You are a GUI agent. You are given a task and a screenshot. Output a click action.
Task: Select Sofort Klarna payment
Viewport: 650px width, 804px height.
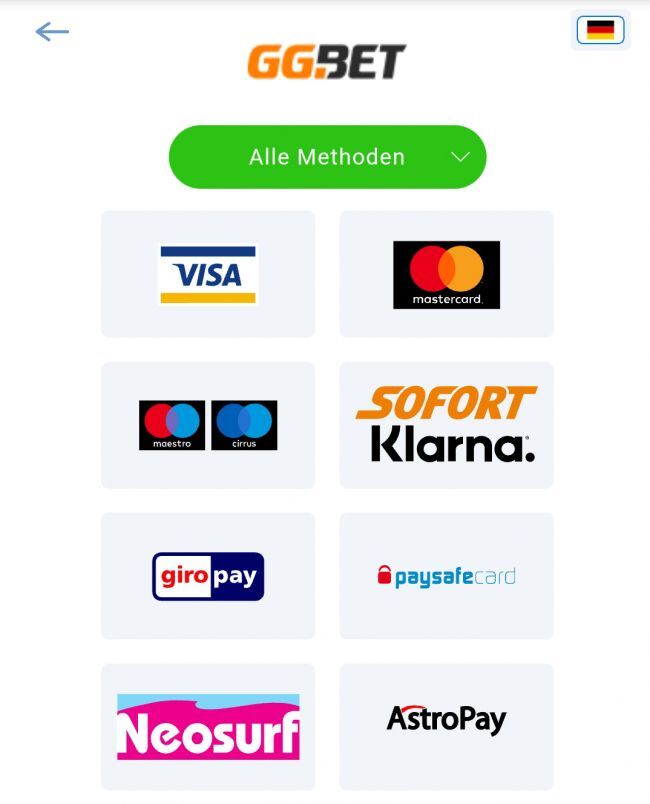point(446,425)
